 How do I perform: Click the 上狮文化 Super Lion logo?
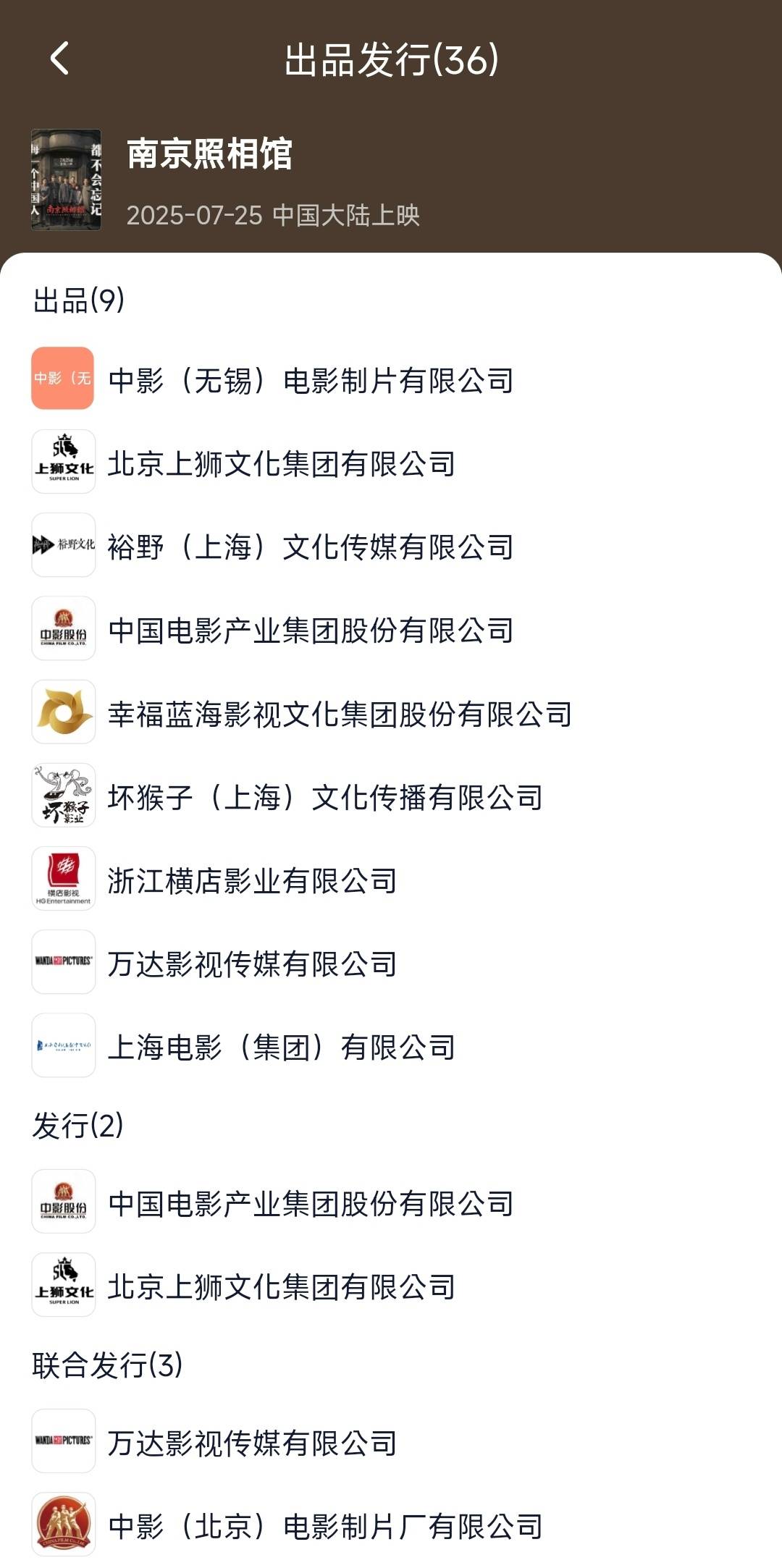tap(64, 464)
